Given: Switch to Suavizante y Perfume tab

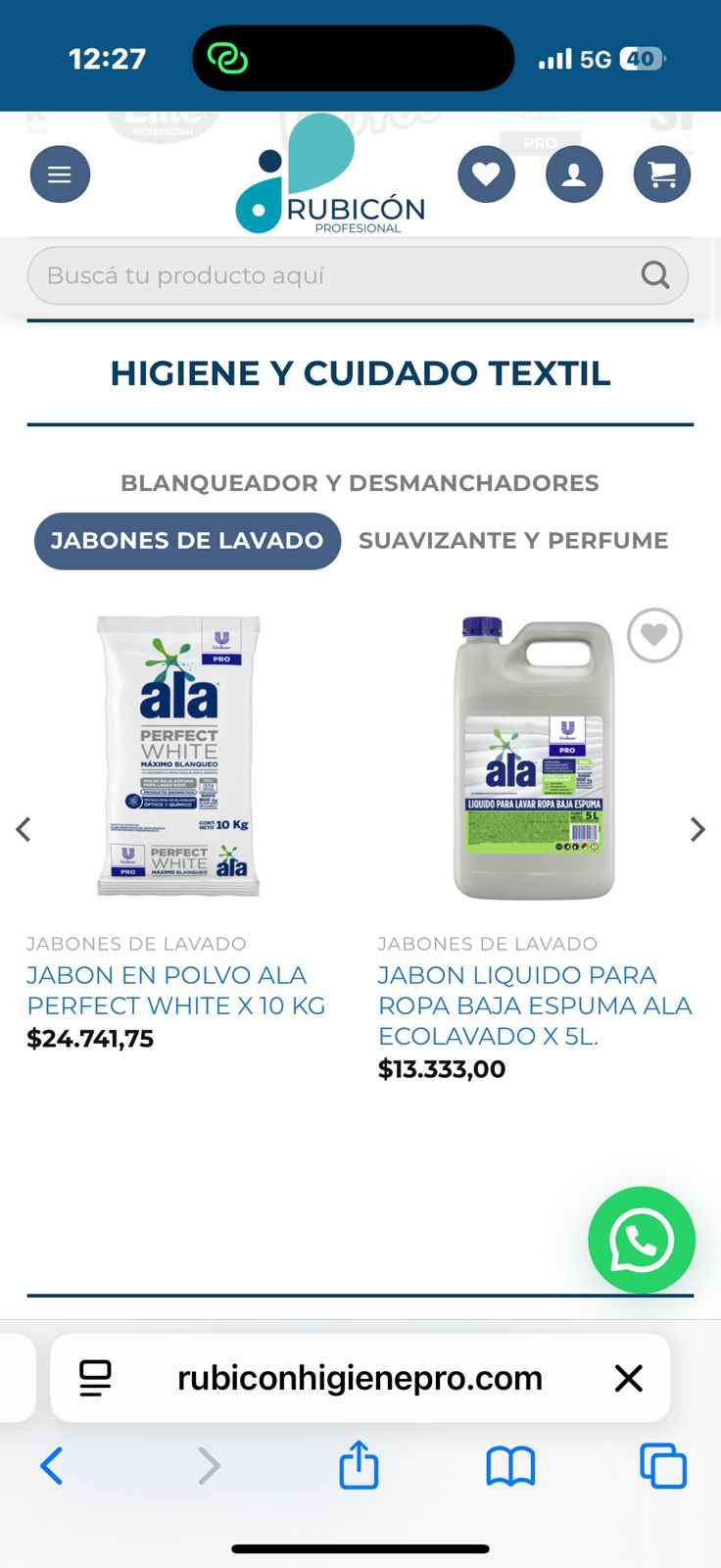Looking at the screenshot, I should coord(513,541).
